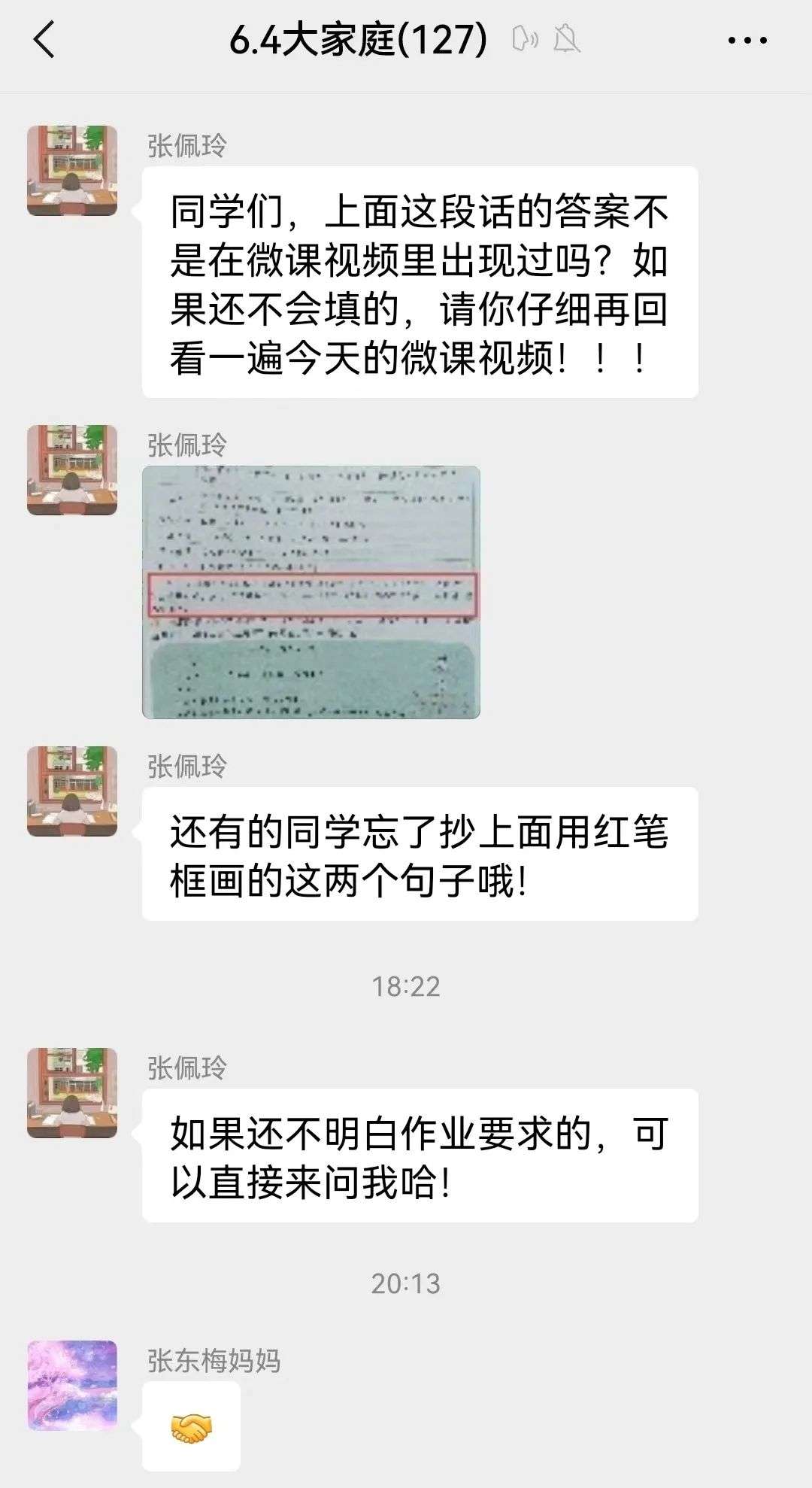Image resolution: width=812 pixels, height=1488 pixels.
Task: Go back from the 6.4大家庭 chat
Action: (44, 40)
